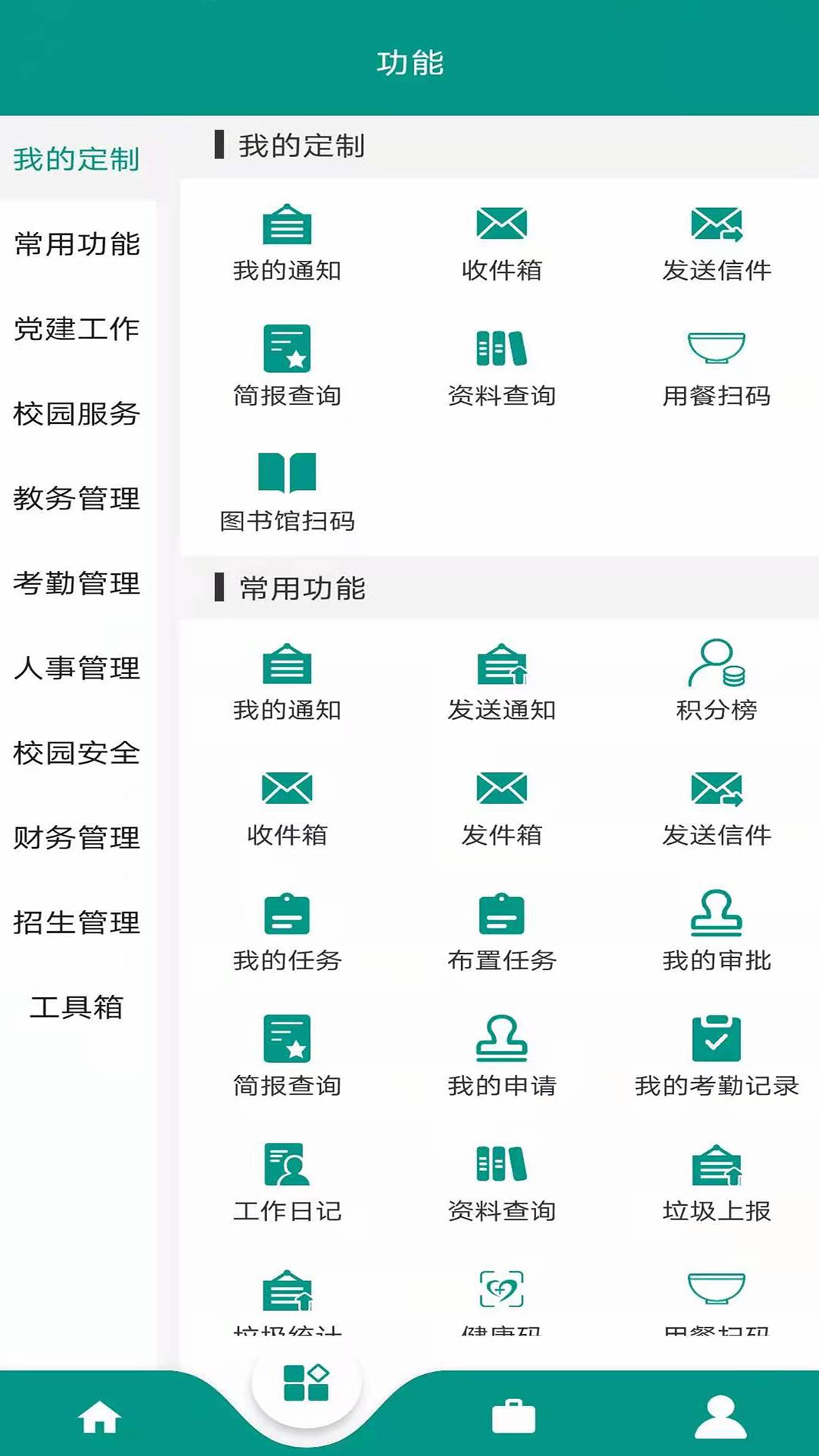This screenshot has height=1456, width=819.
Task: Open 积分榜 leaderboard
Action: (x=717, y=680)
